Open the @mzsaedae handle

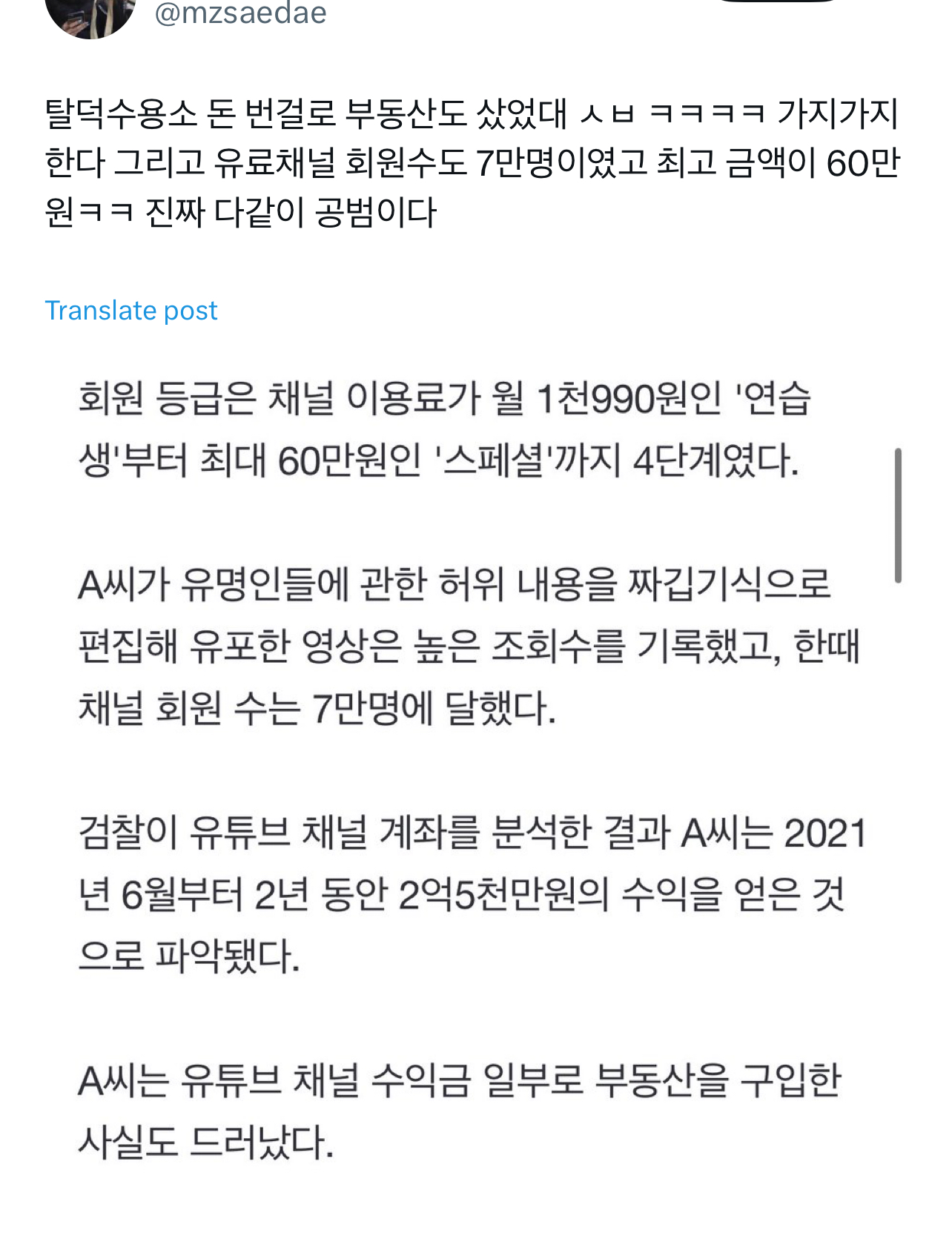(x=240, y=13)
